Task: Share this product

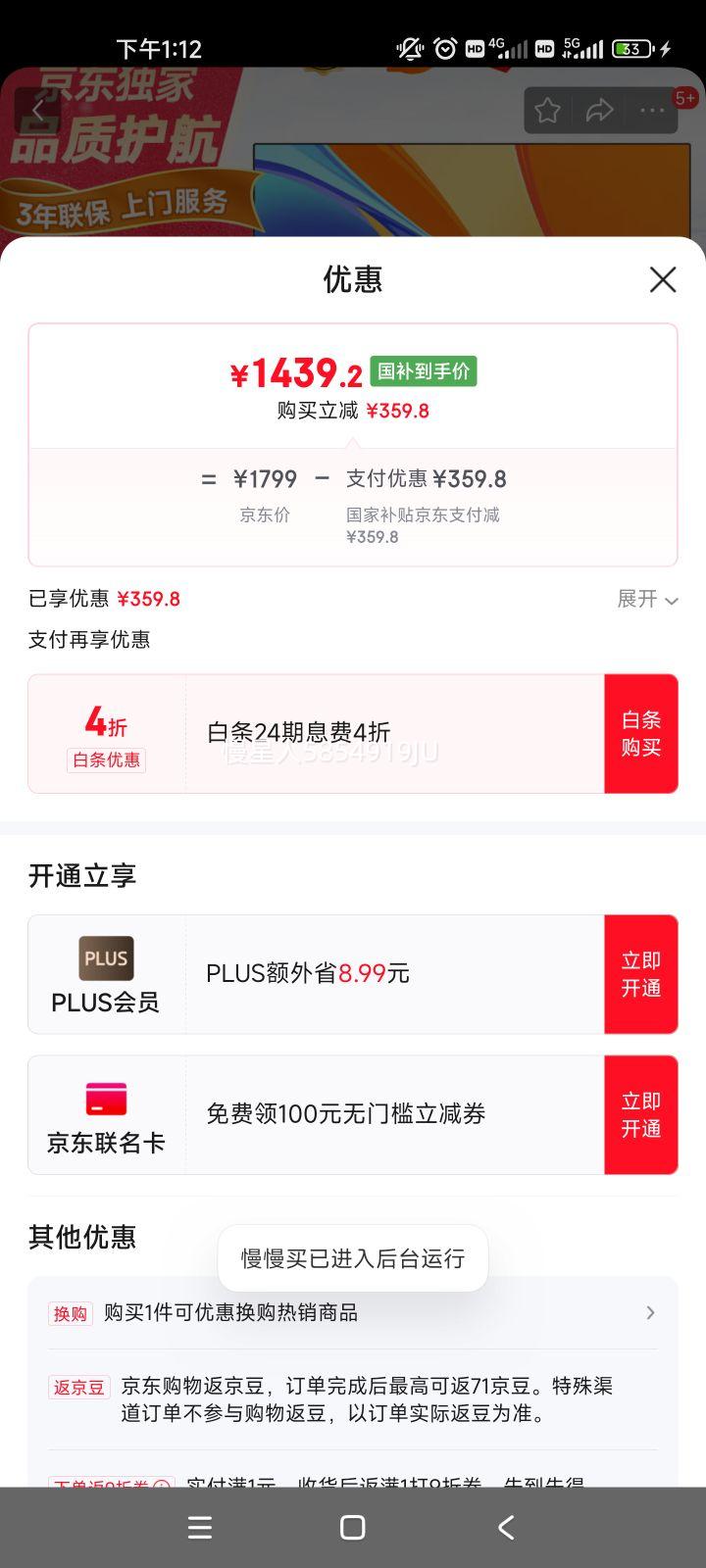Action: 599,111
